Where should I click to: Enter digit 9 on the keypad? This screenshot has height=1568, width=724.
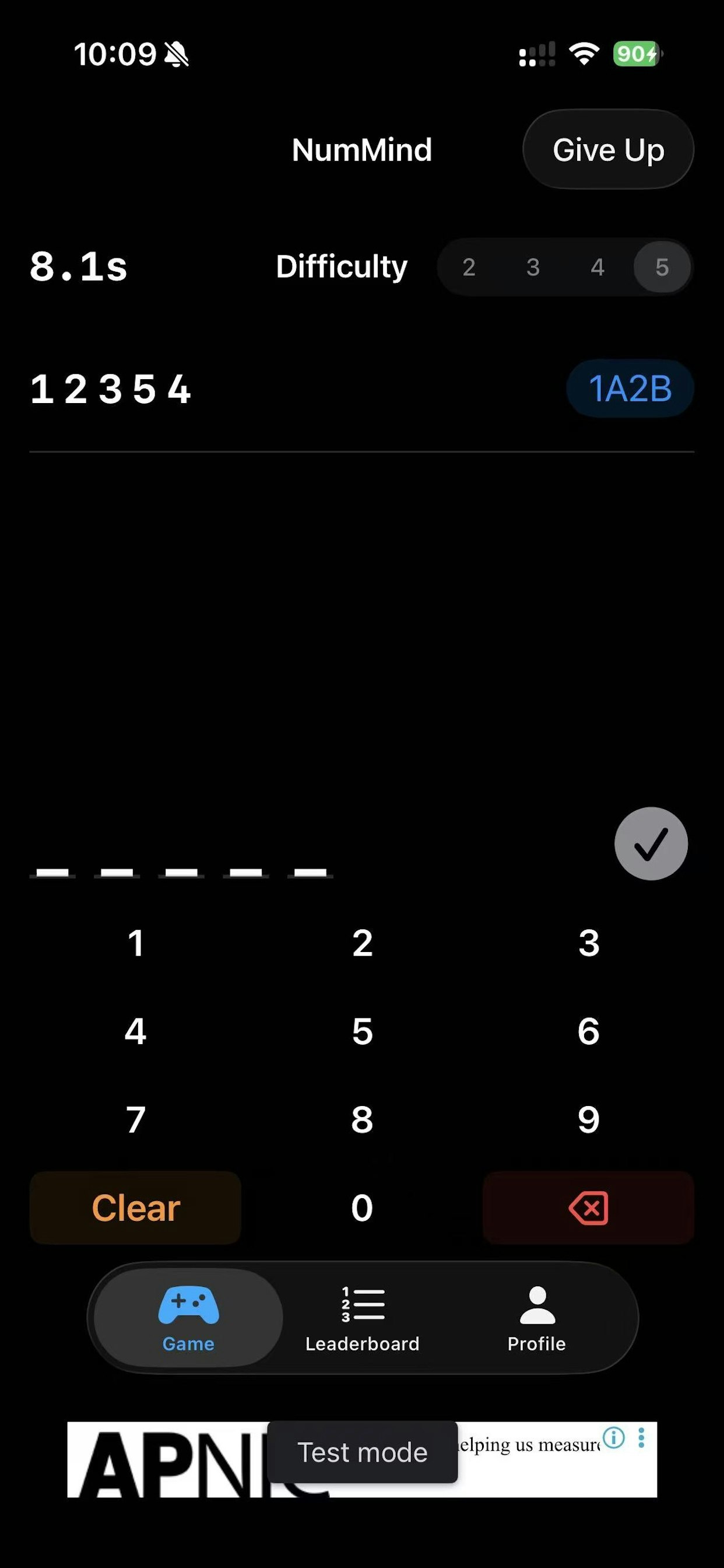tap(588, 1119)
